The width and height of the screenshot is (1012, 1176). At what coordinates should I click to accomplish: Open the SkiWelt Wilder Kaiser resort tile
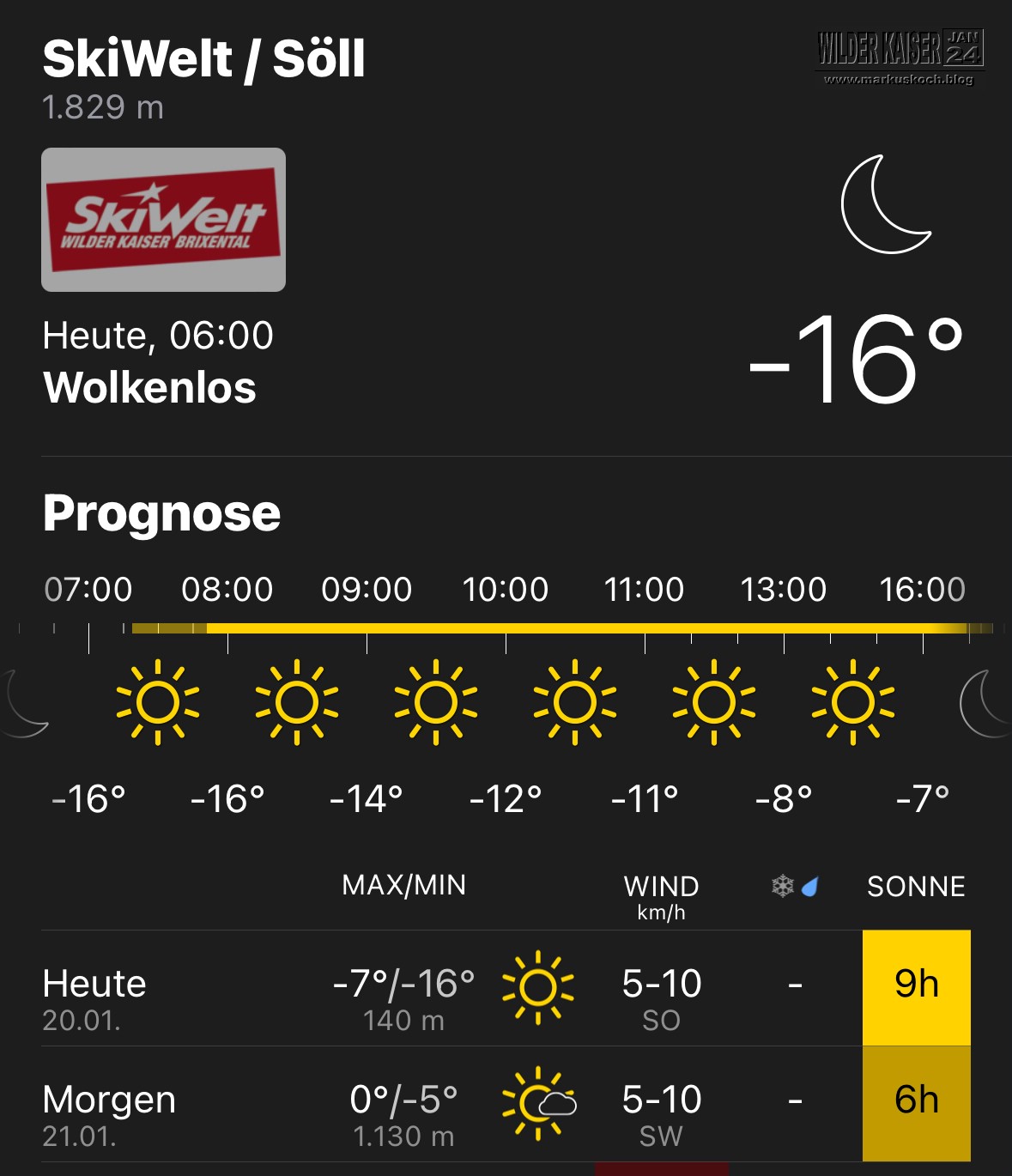tap(163, 220)
